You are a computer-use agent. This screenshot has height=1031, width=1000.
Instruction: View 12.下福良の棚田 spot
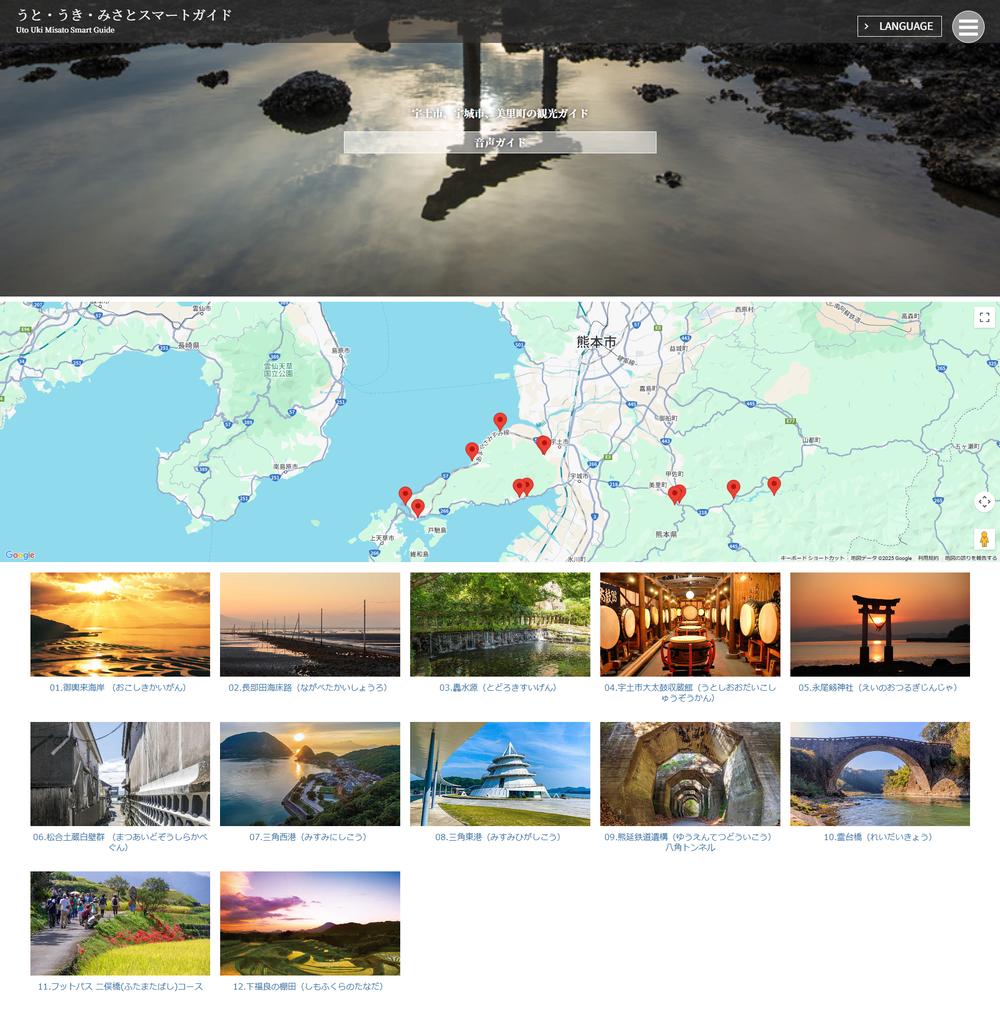[310, 922]
